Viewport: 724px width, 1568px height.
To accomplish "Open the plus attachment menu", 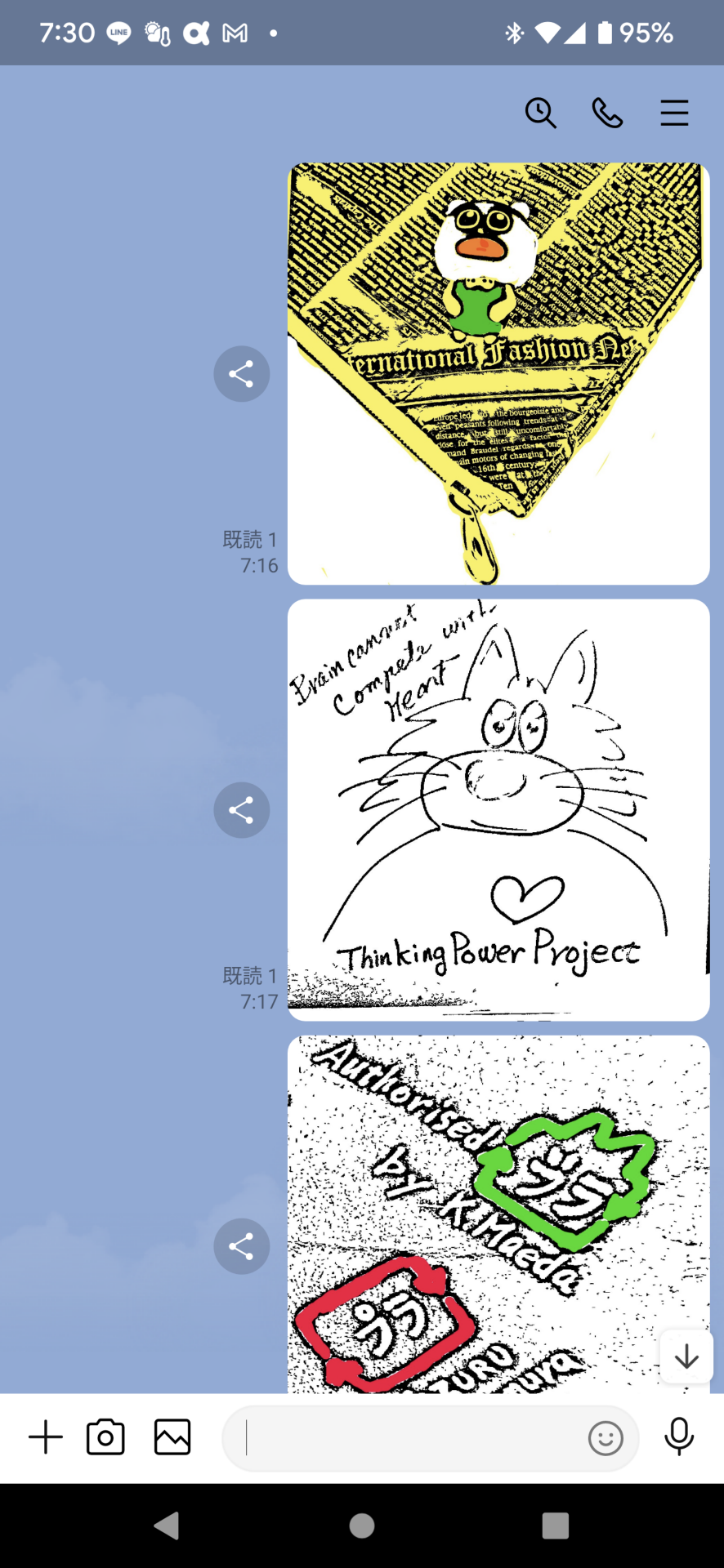I will [46, 1437].
